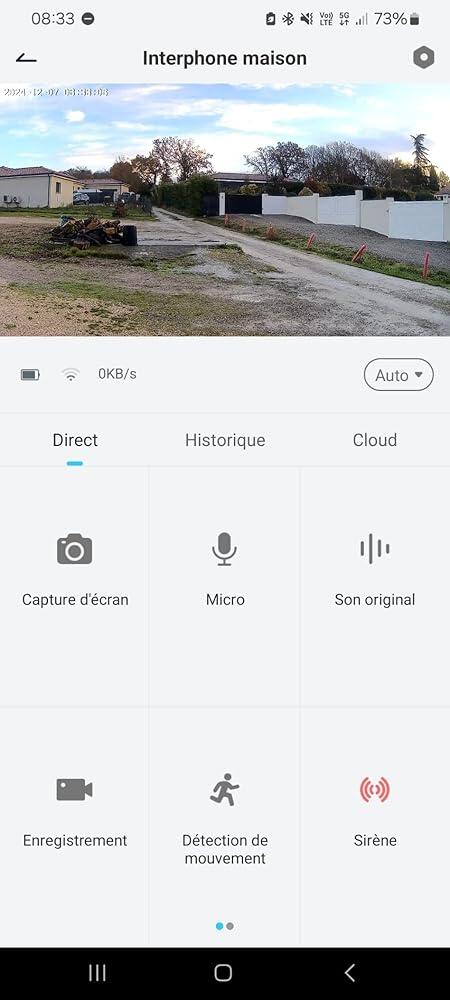Activate the Micro button
The image size is (450, 1000).
[225, 570]
